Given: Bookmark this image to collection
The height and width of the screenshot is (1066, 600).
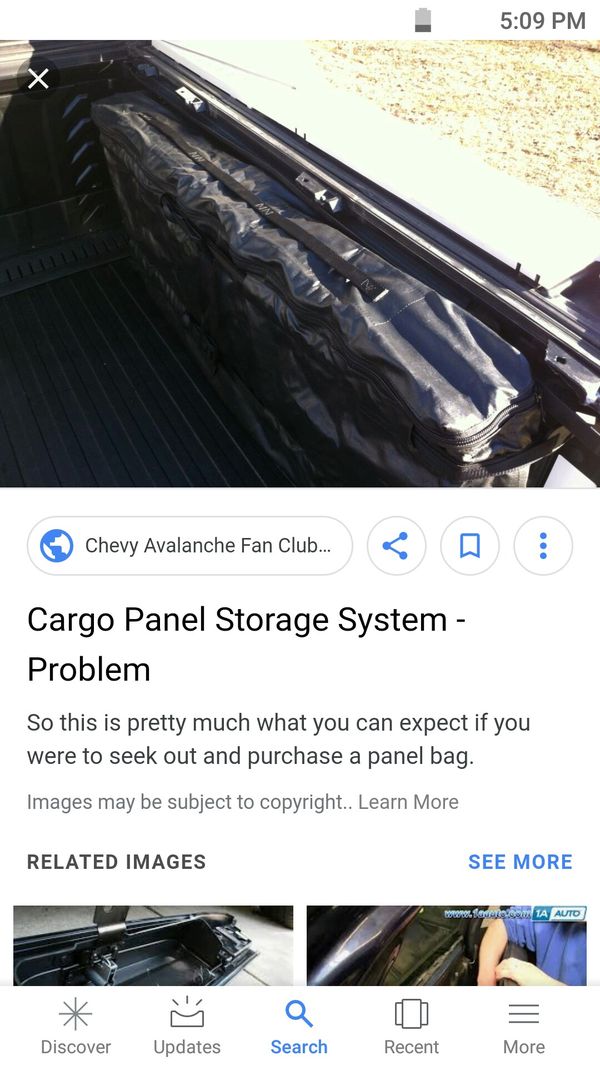Looking at the screenshot, I should 469,546.
